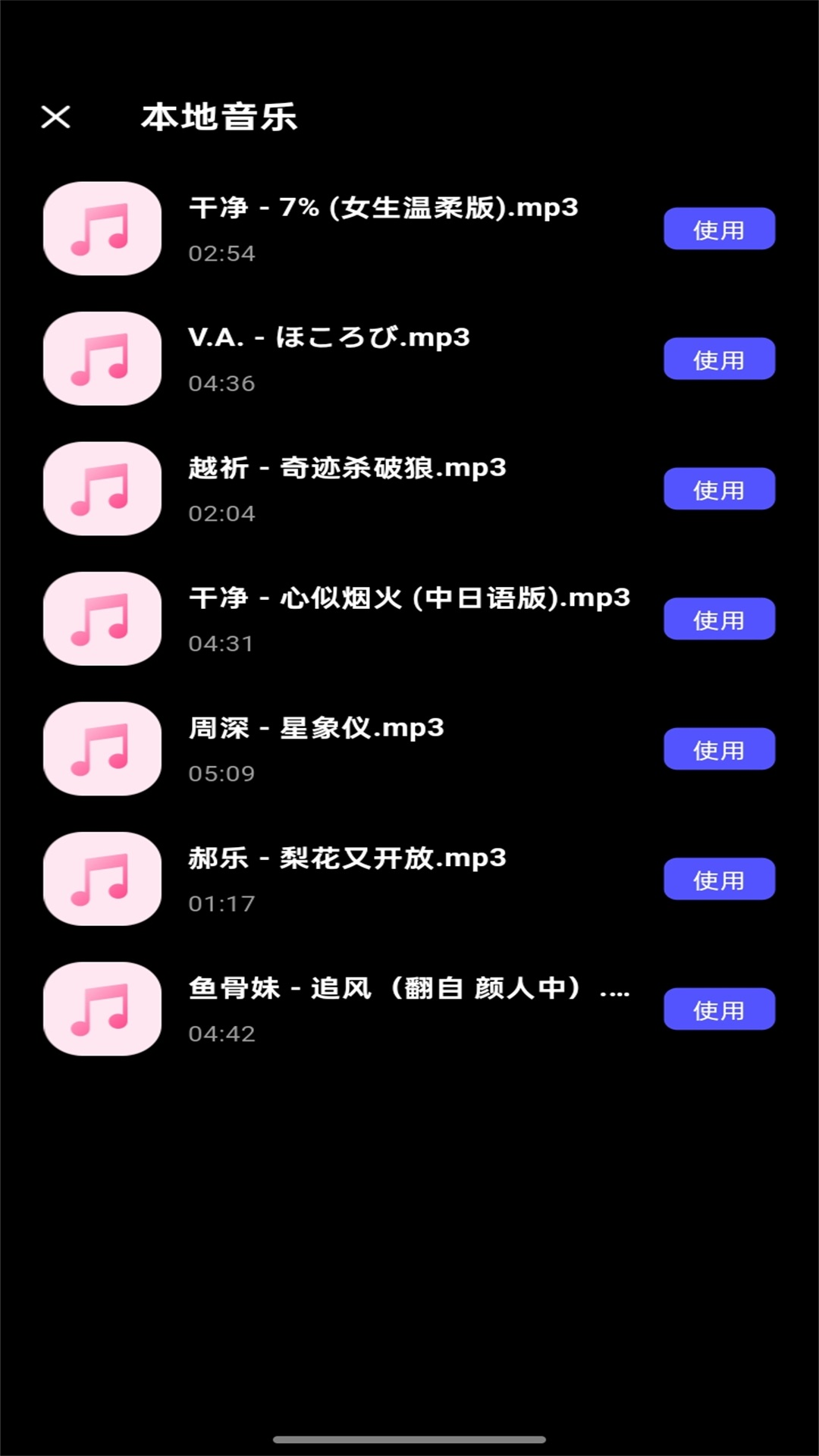Click the duration label 02:54

[x=222, y=253]
